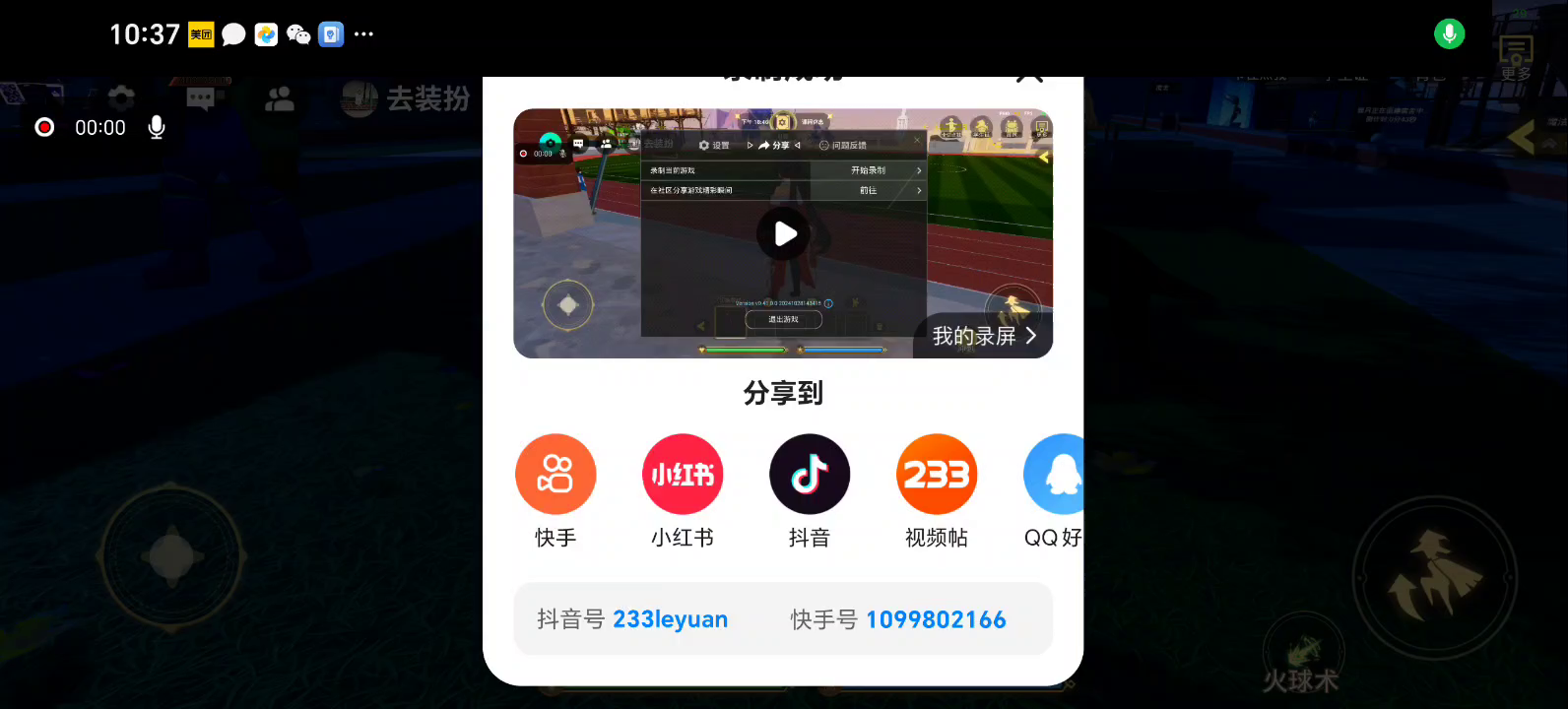Share recording to 小红书
This screenshot has width=1568, height=709.
pos(683,475)
